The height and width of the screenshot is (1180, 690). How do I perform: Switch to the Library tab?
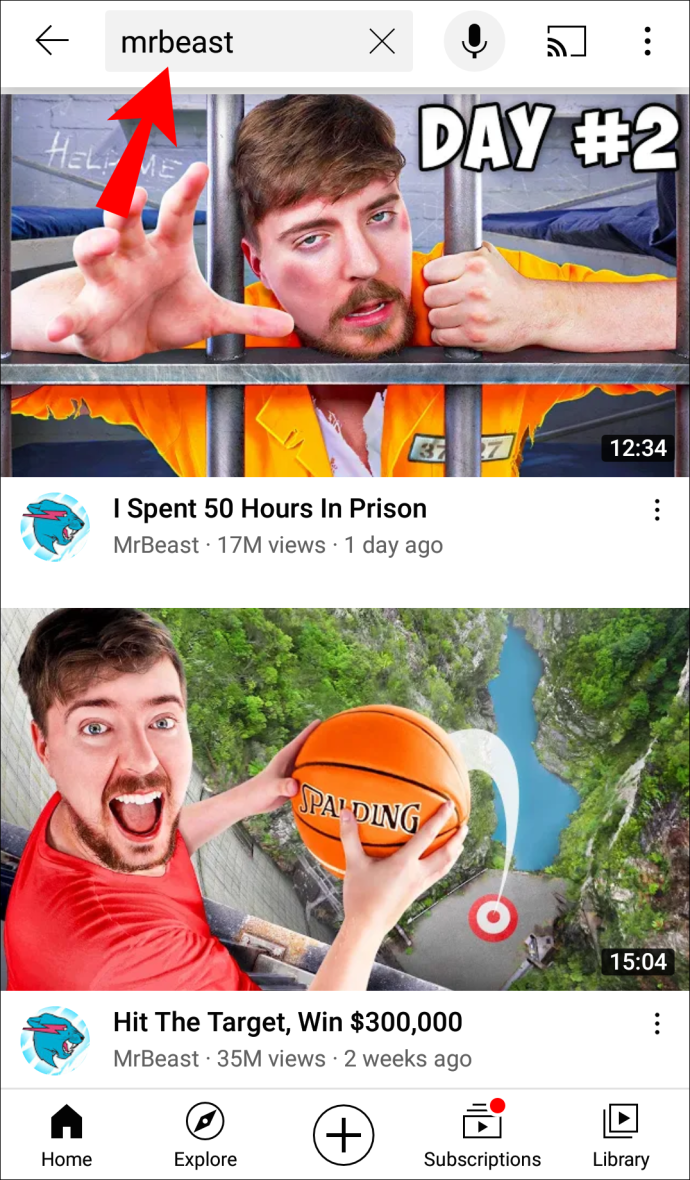click(621, 1137)
